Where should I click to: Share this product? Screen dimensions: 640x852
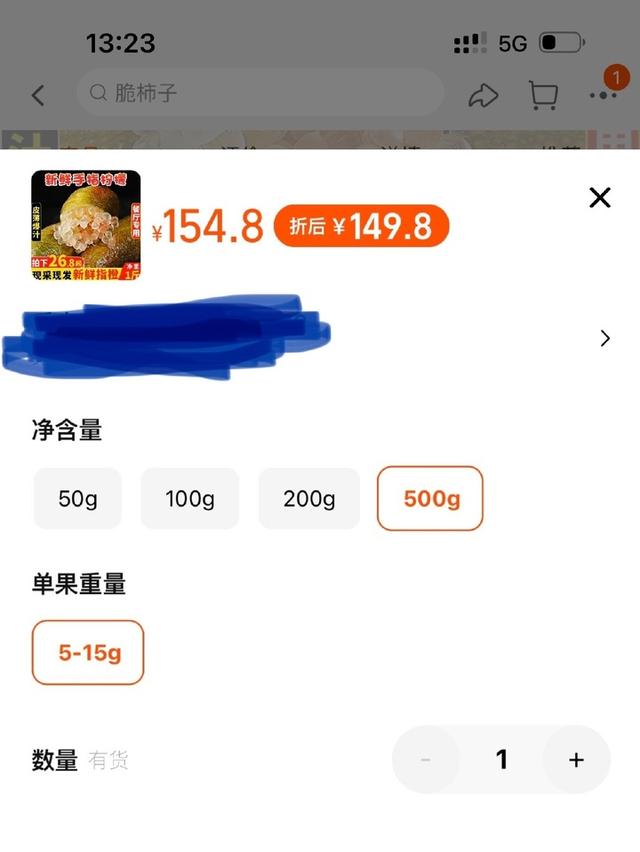tap(483, 95)
